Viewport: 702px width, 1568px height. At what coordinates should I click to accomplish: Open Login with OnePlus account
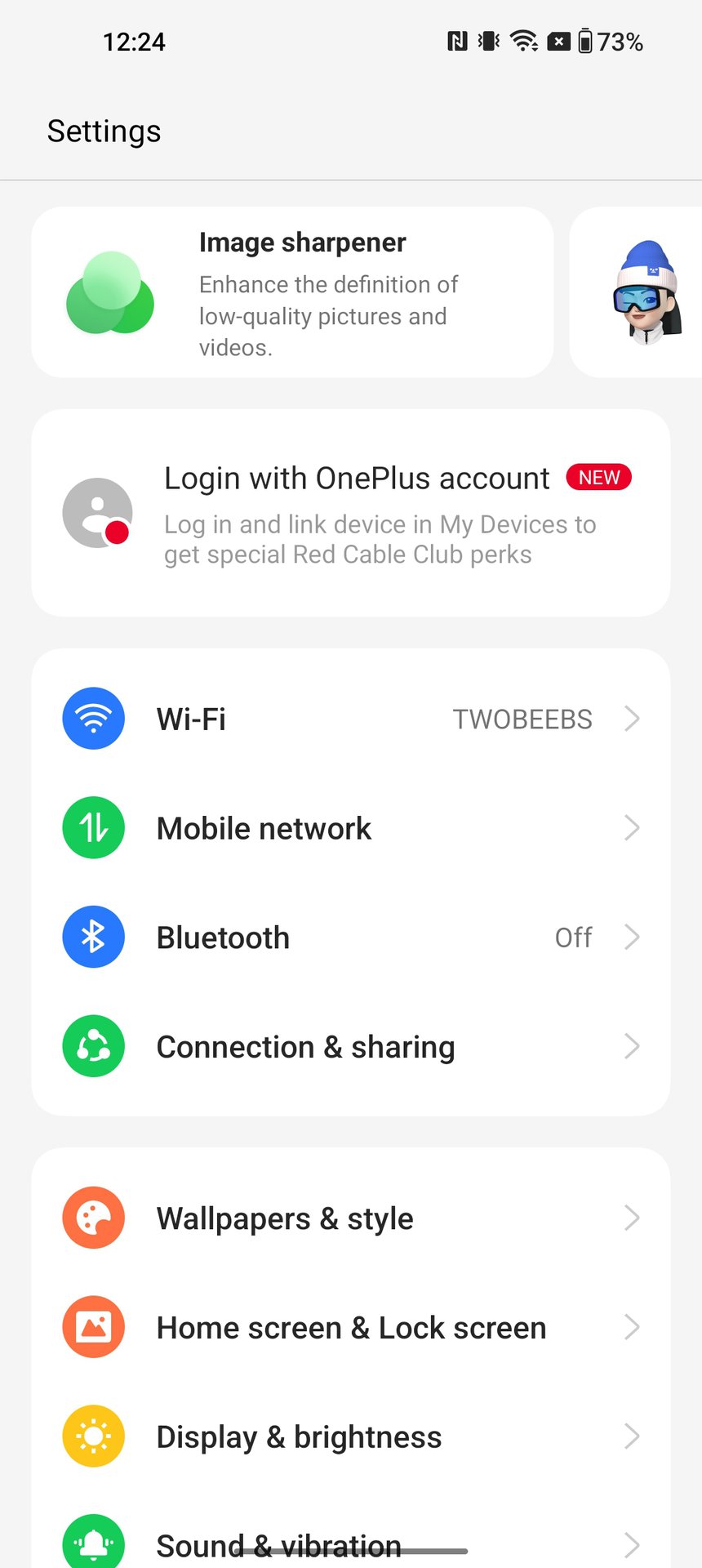351,513
